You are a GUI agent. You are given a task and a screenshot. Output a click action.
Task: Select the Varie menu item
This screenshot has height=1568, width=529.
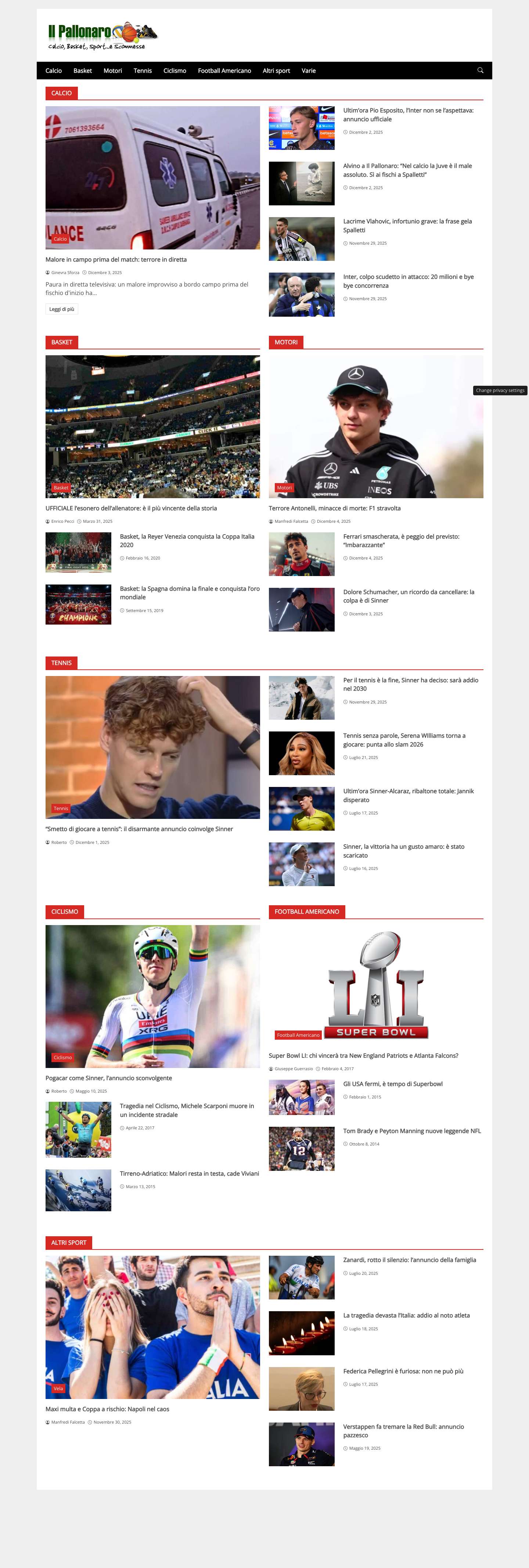(x=309, y=71)
